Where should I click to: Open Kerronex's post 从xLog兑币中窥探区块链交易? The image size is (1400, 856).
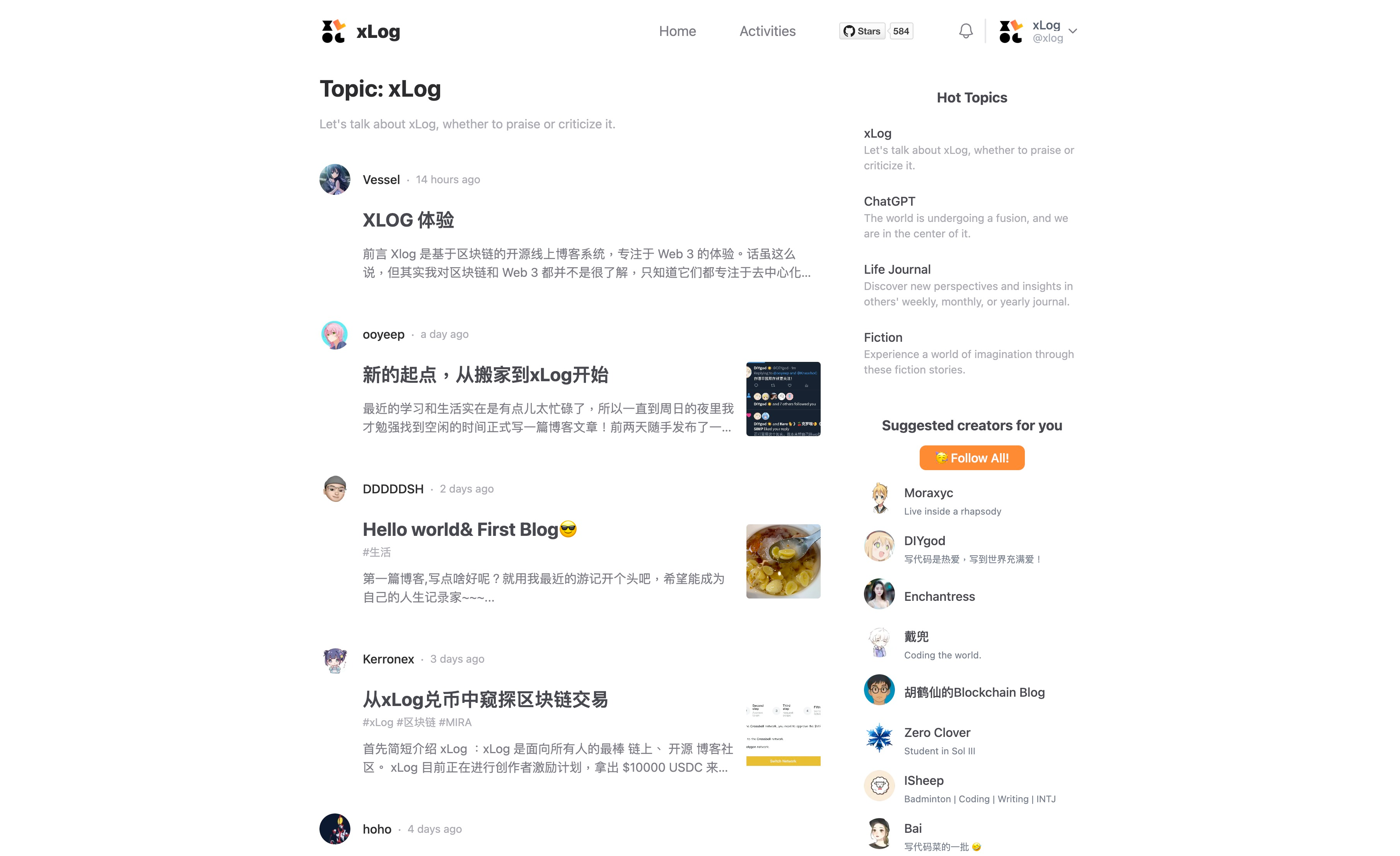[485, 699]
